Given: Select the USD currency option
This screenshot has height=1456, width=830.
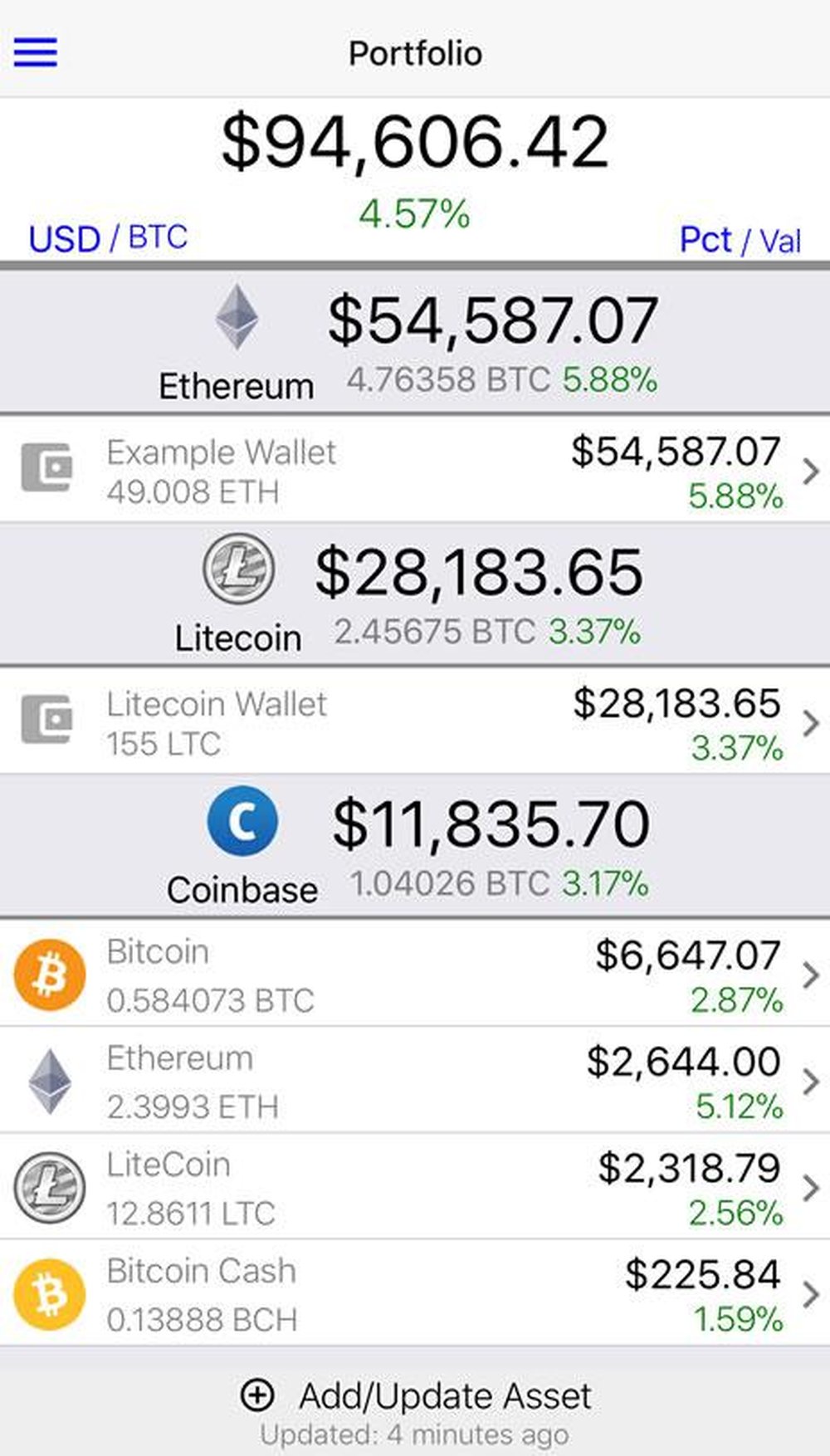Looking at the screenshot, I should point(63,239).
